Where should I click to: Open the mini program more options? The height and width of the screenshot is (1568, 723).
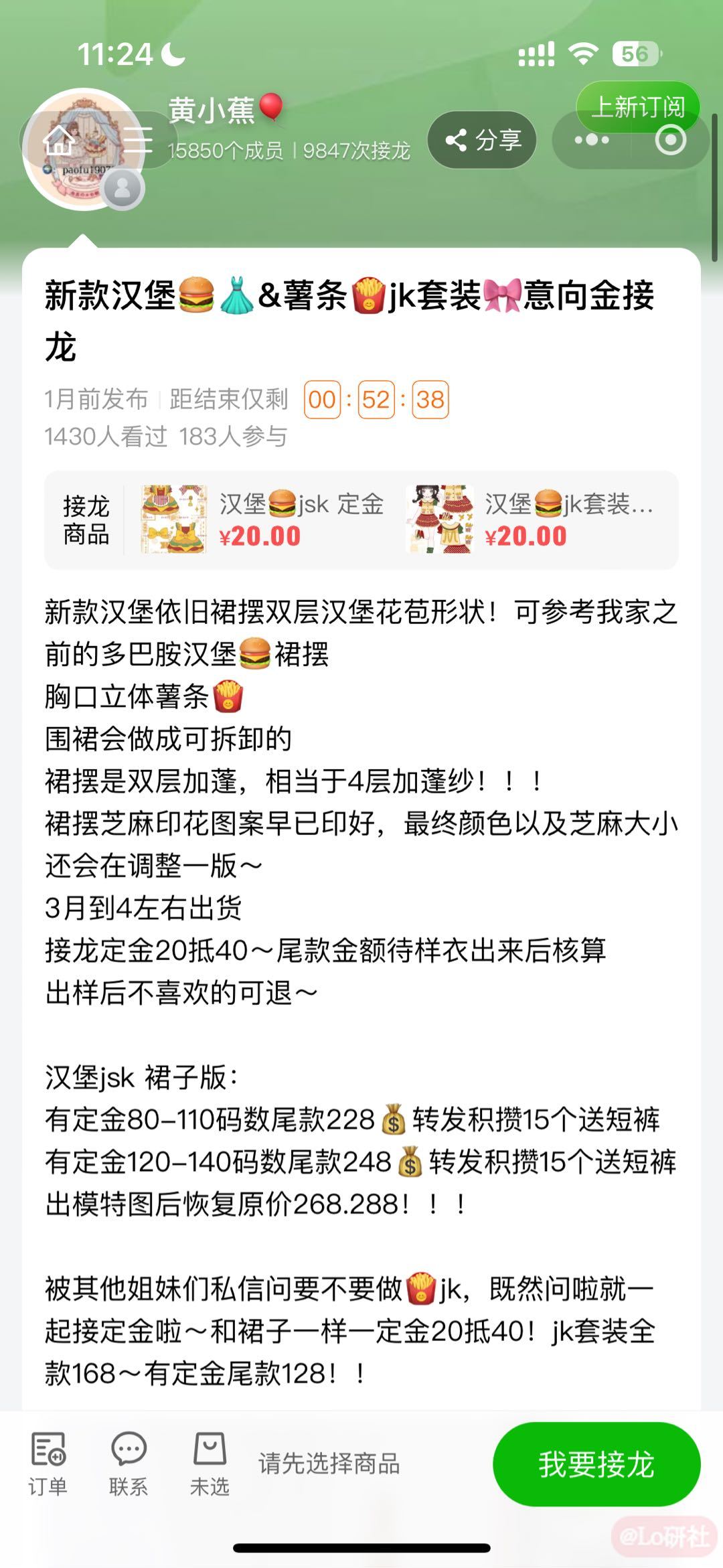(x=592, y=141)
